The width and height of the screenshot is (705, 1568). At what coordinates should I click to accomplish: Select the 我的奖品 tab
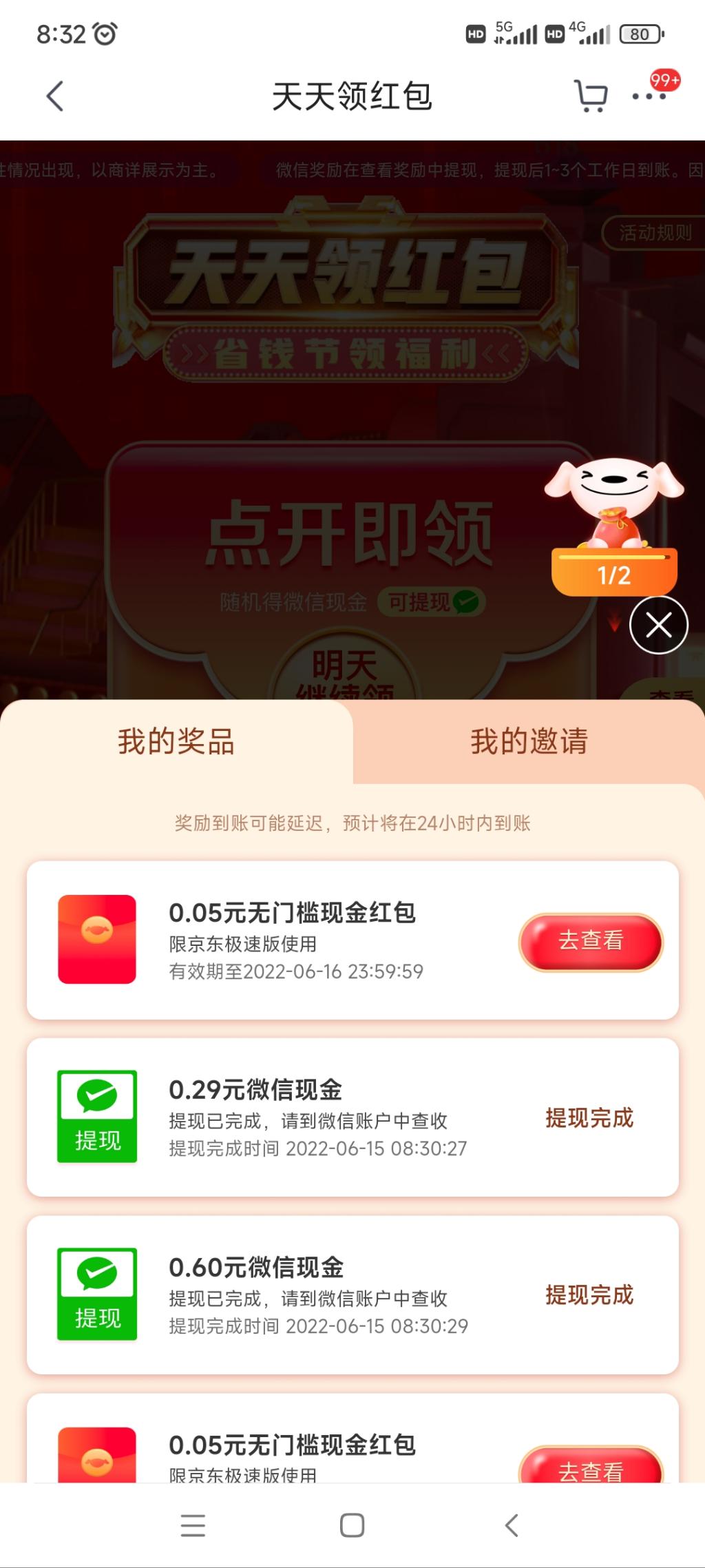176,742
